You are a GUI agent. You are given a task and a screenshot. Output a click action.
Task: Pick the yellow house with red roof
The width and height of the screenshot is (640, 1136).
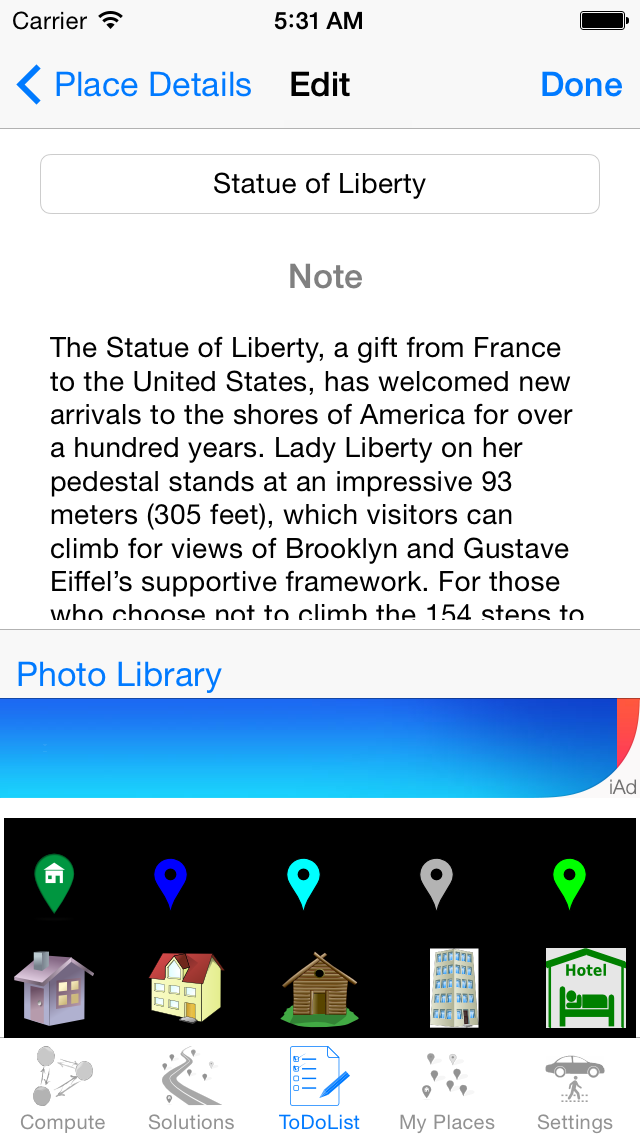pos(186,987)
